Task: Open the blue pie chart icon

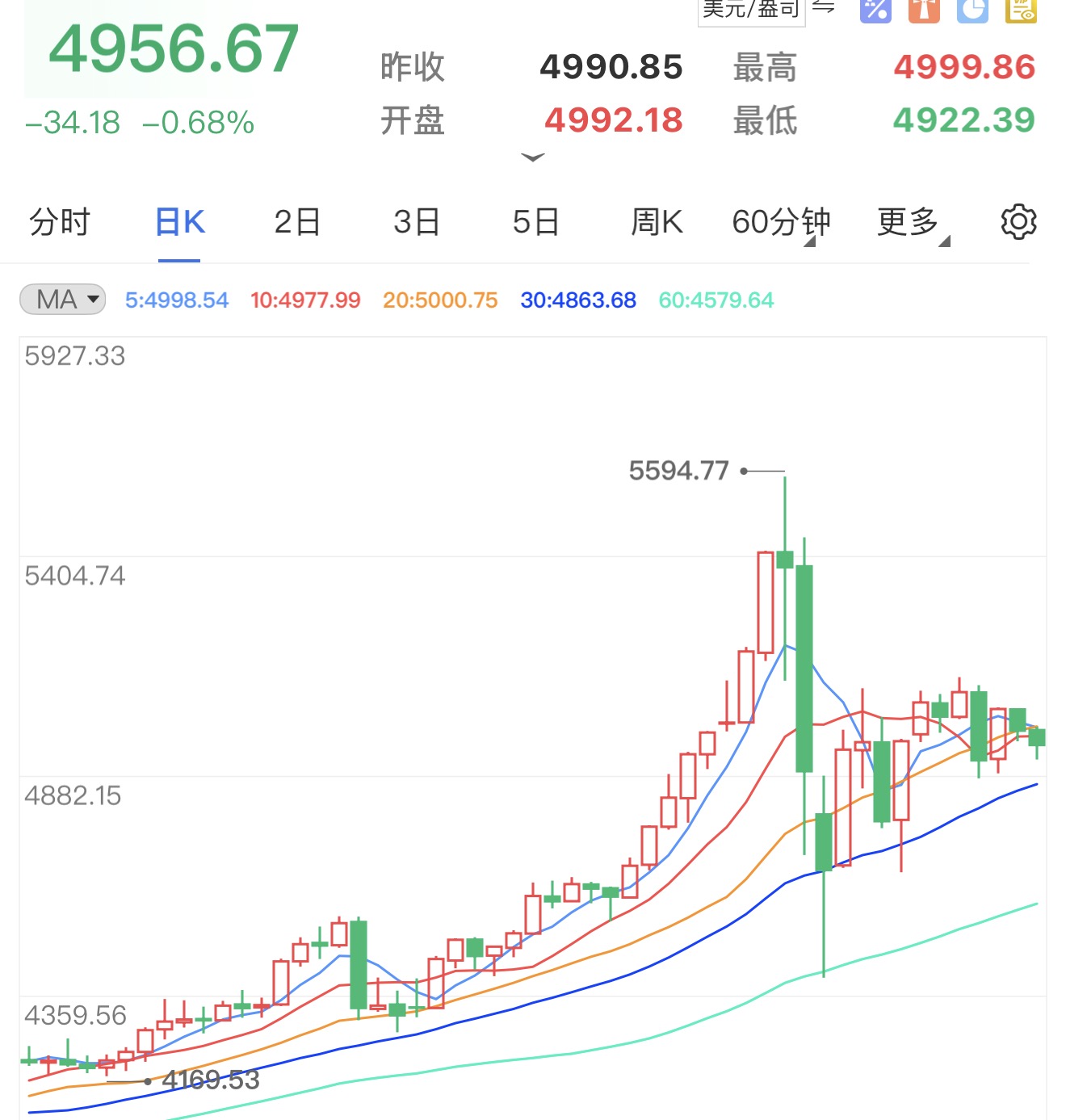Action: (x=972, y=10)
